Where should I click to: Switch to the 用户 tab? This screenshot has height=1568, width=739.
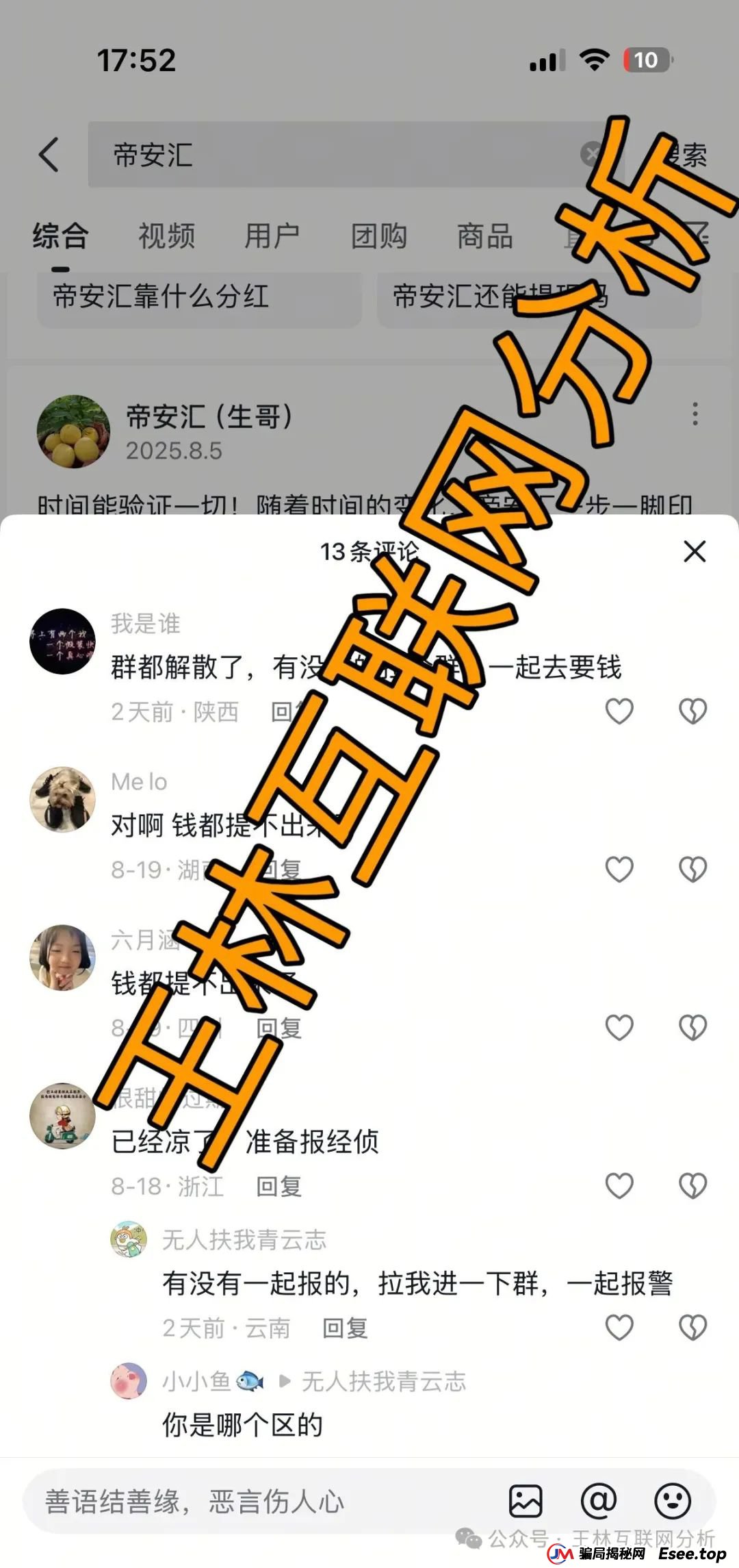point(272,236)
